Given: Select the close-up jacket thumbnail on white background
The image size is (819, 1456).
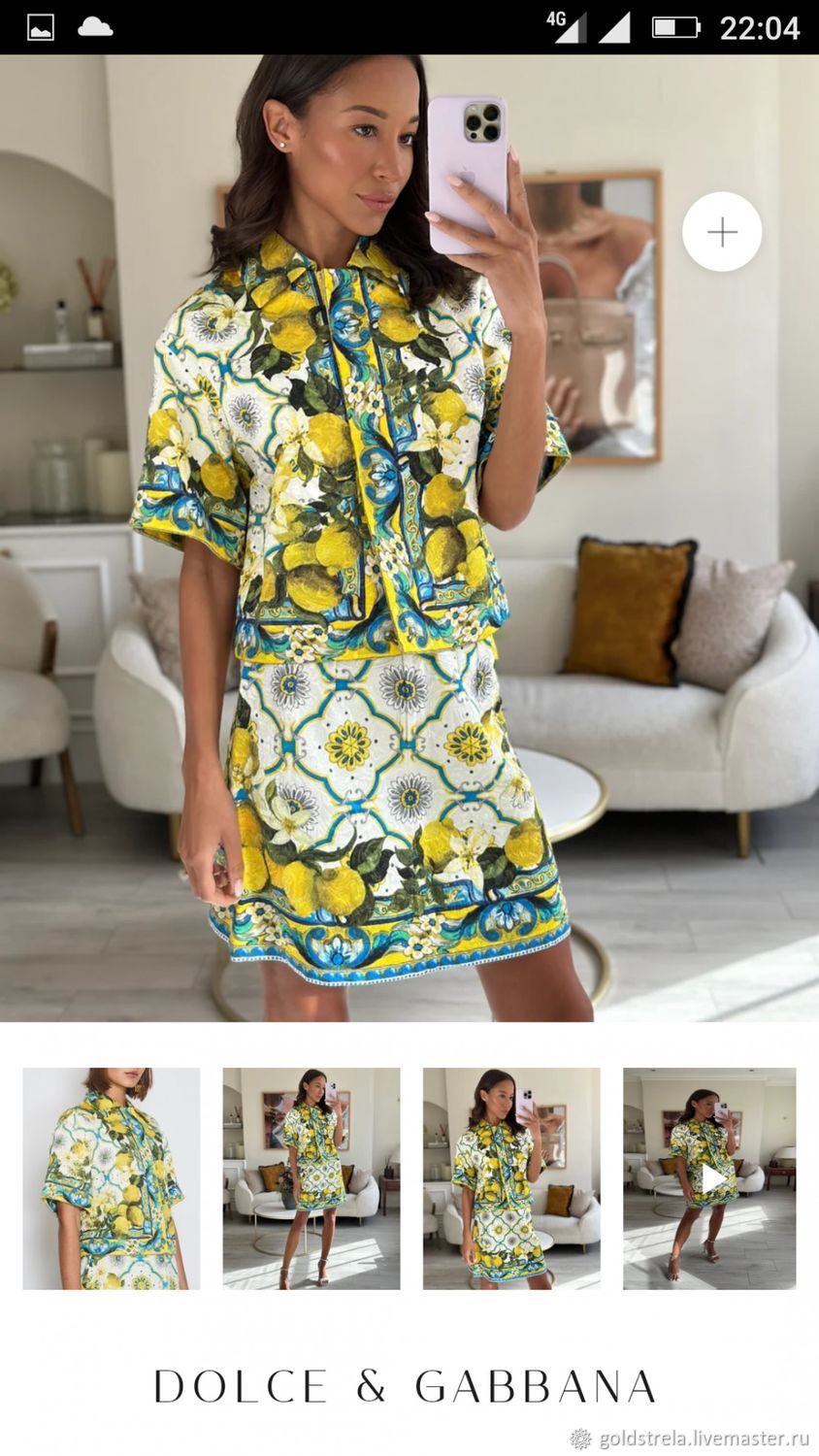Looking at the screenshot, I should [112, 1178].
